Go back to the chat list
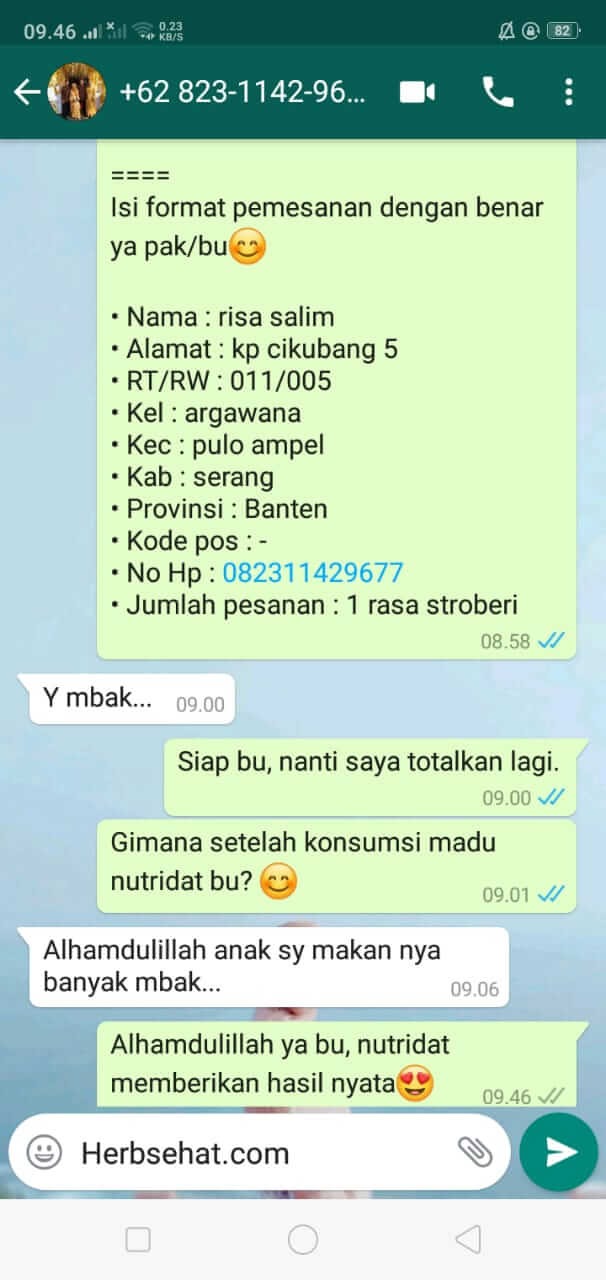 coord(26,93)
